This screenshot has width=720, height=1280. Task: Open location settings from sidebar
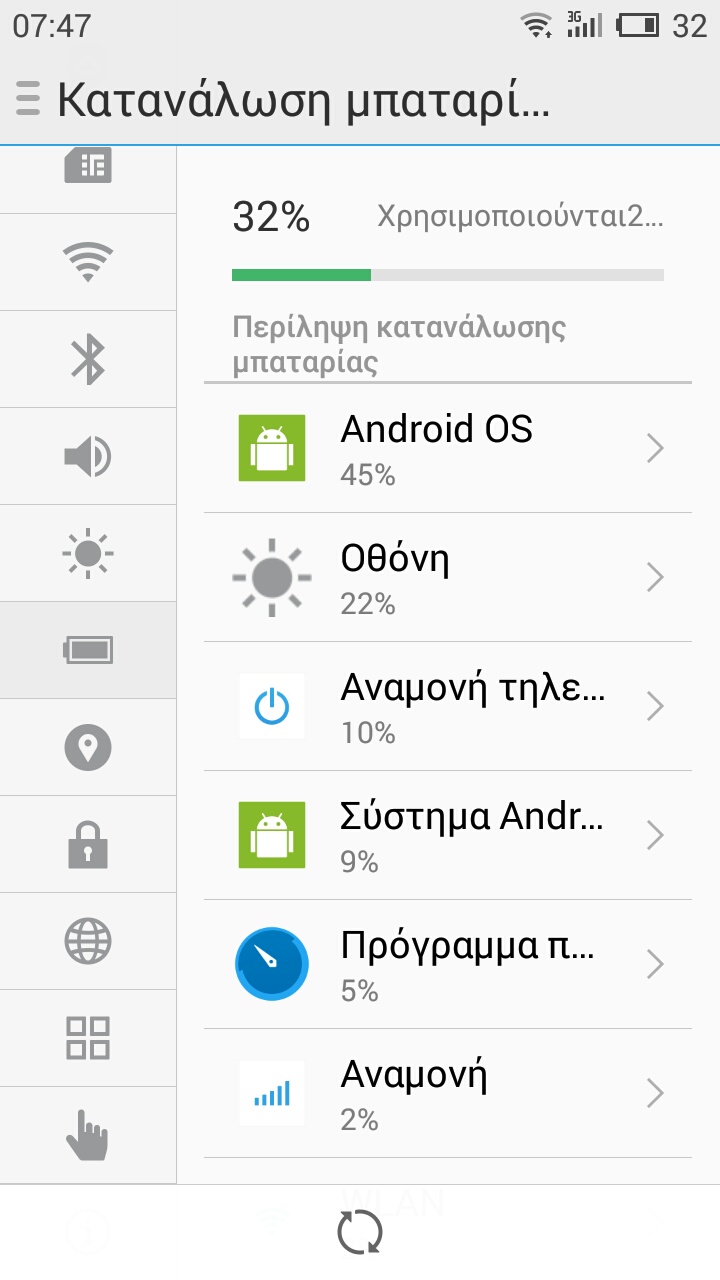click(88, 747)
